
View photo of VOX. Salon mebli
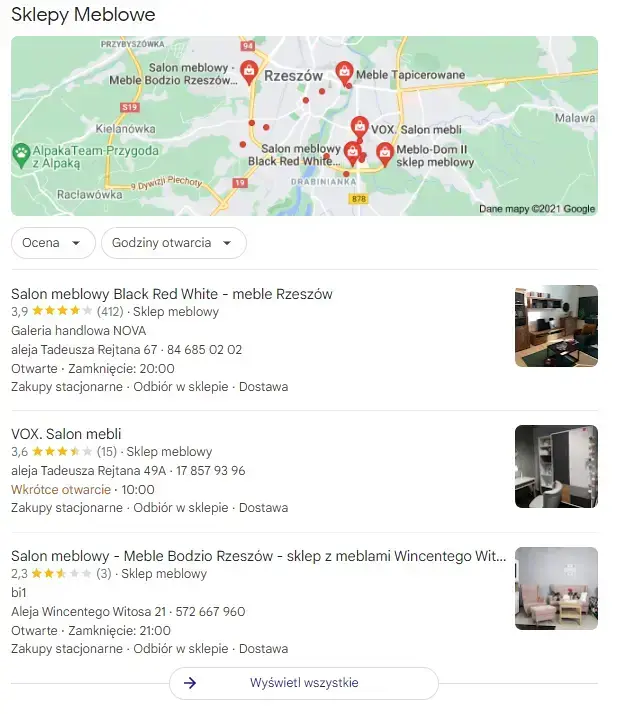pyautogui.click(x=555, y=466)
